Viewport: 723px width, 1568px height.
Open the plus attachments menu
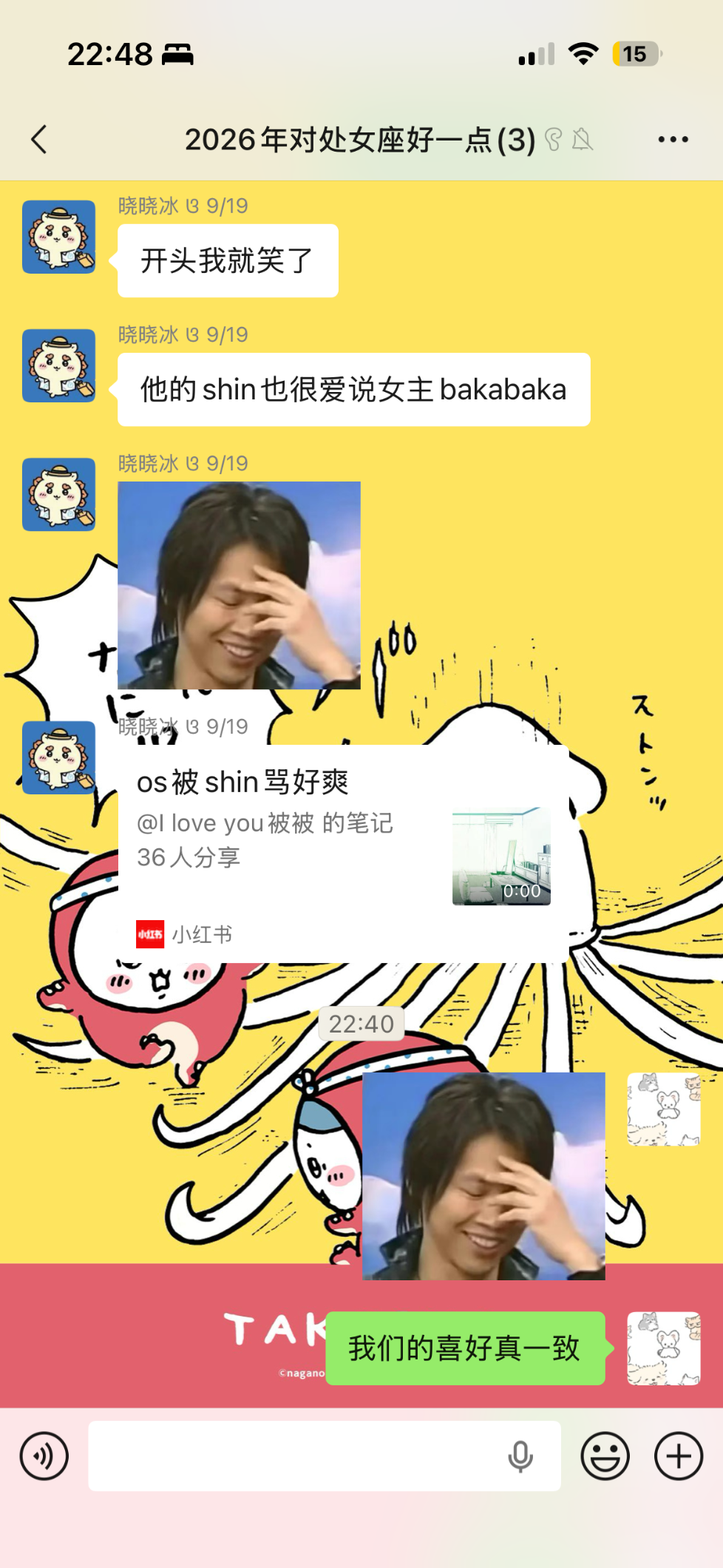point(678,1456)
